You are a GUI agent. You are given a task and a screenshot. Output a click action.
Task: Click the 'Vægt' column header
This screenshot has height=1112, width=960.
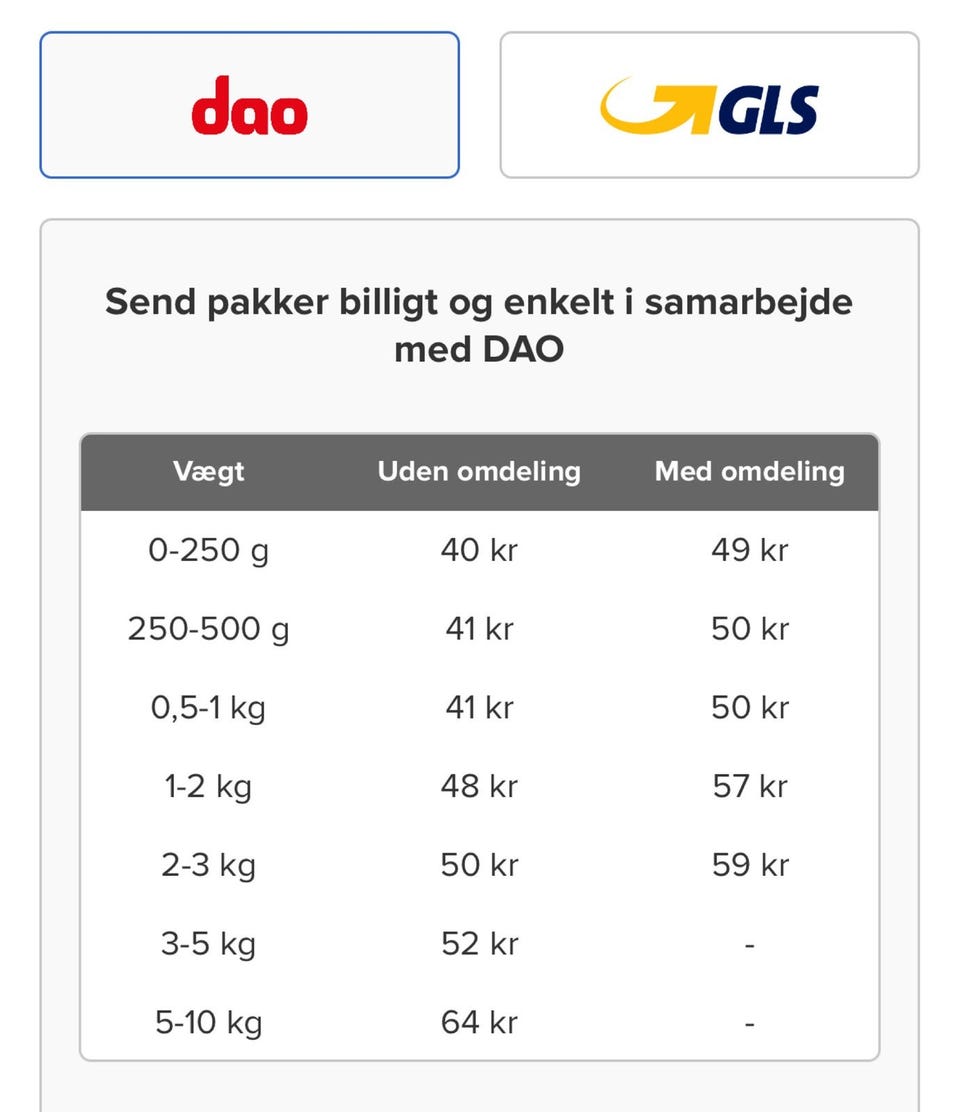(210, 471)
